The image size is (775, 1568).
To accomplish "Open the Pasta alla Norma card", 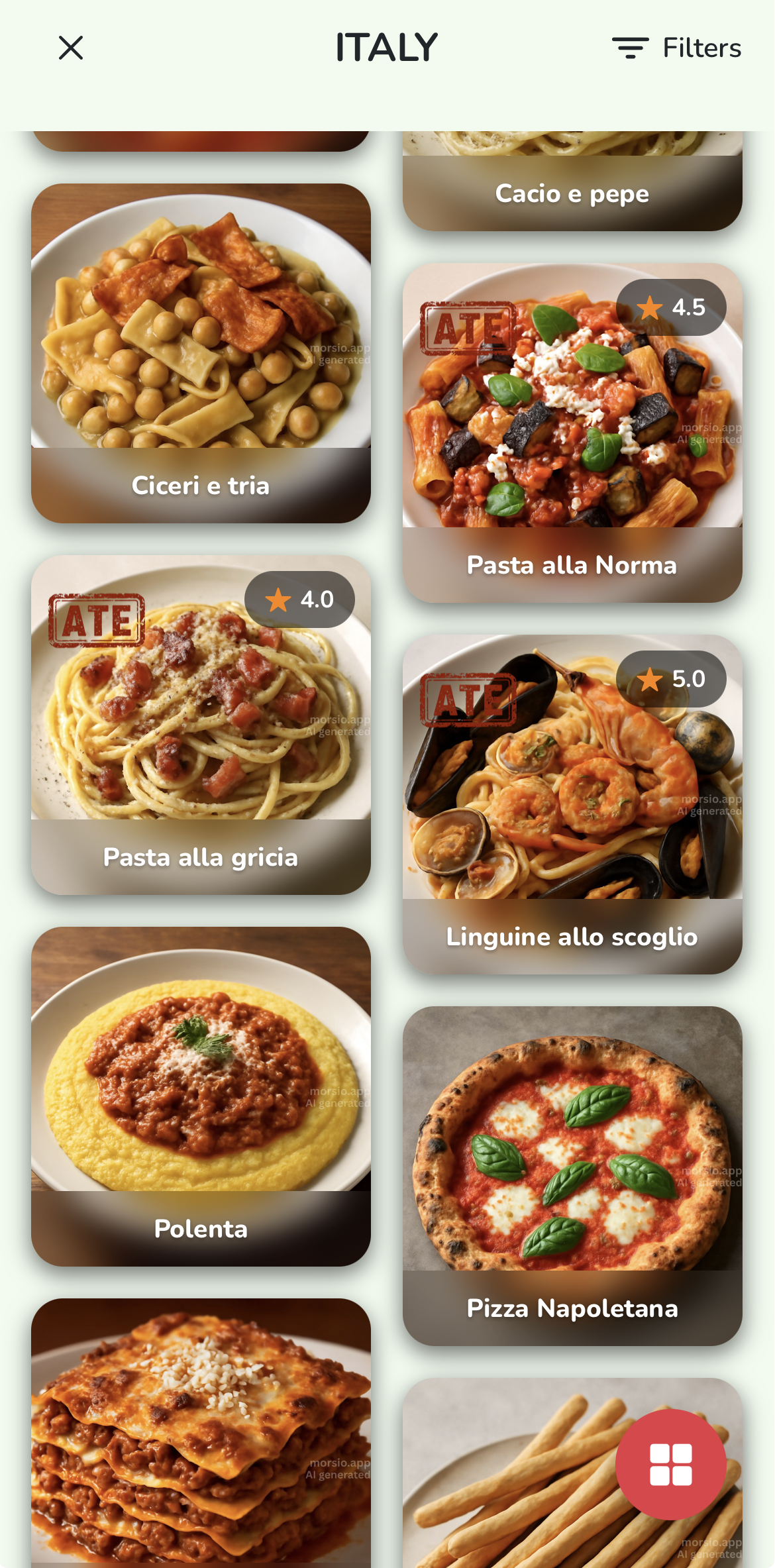I will (572, 433).
